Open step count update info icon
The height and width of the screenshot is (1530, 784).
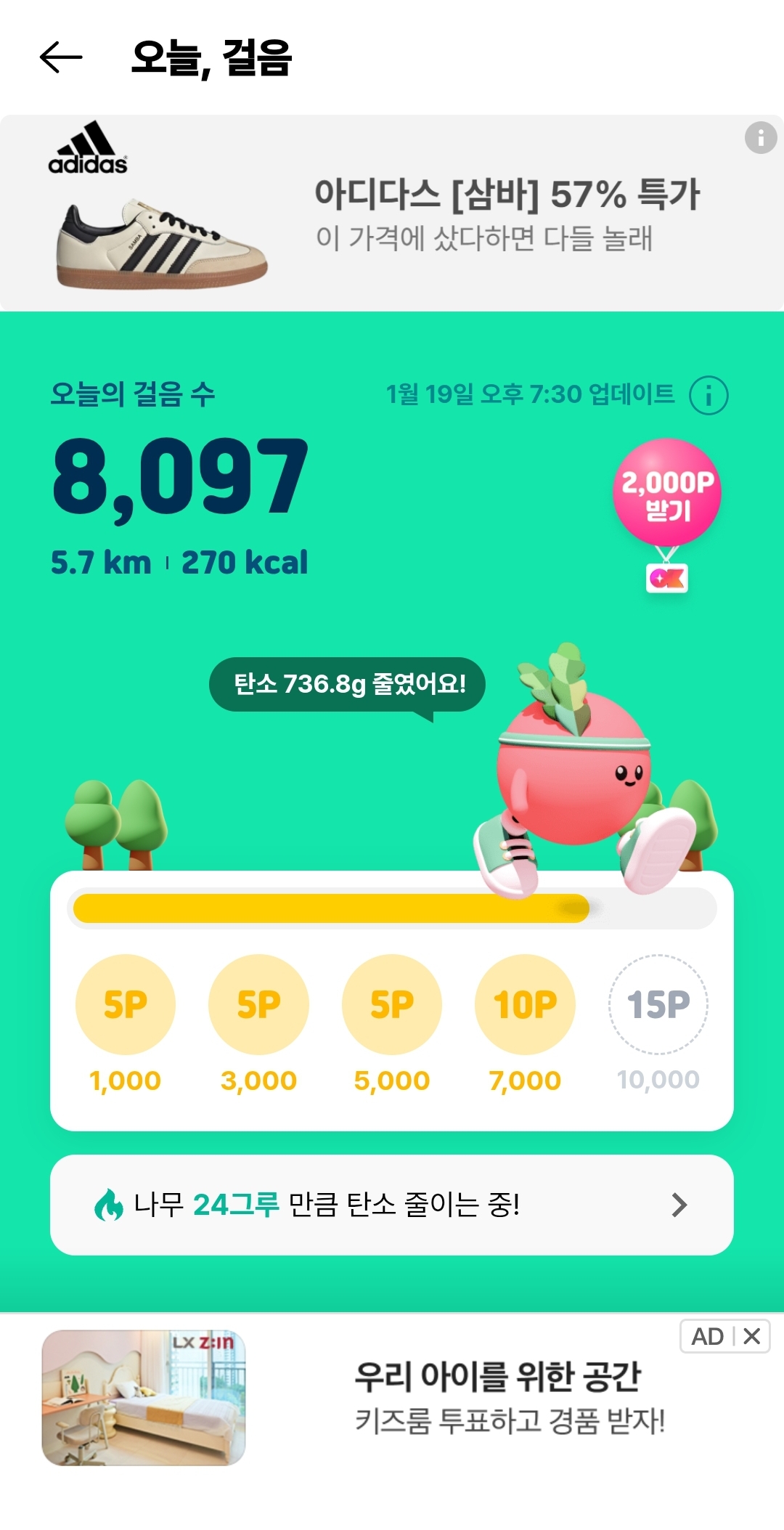tap(708, 395)
